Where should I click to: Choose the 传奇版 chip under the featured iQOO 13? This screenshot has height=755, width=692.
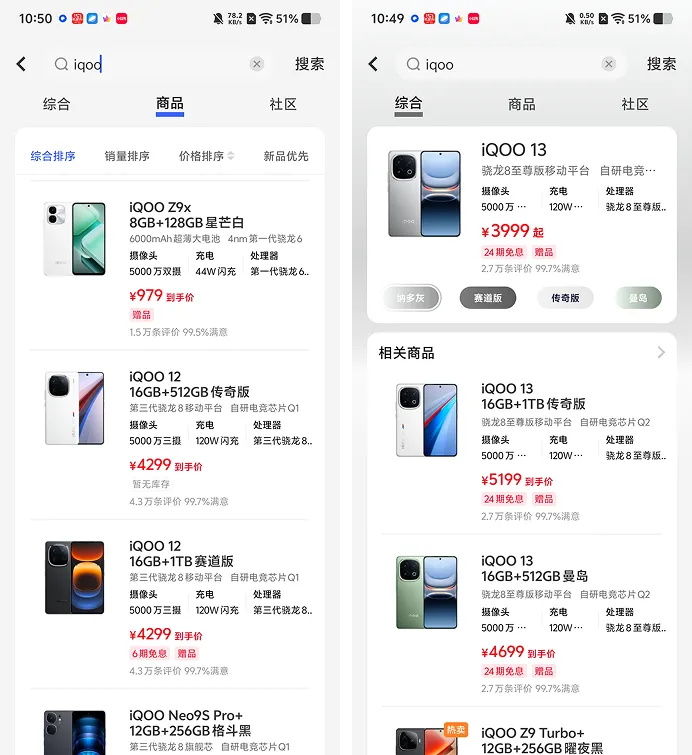[x=565, y=298]
